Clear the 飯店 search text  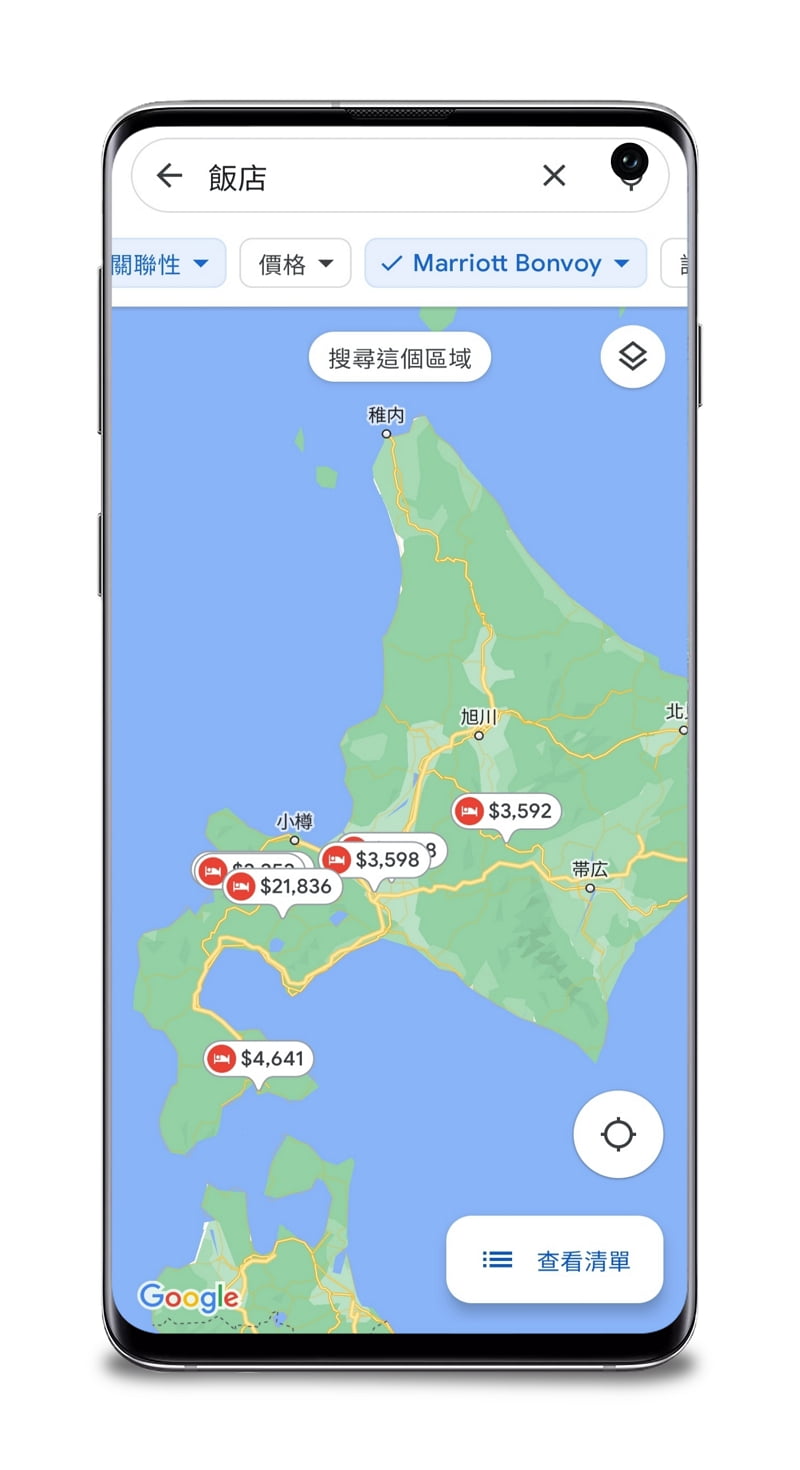pos(554,176)
